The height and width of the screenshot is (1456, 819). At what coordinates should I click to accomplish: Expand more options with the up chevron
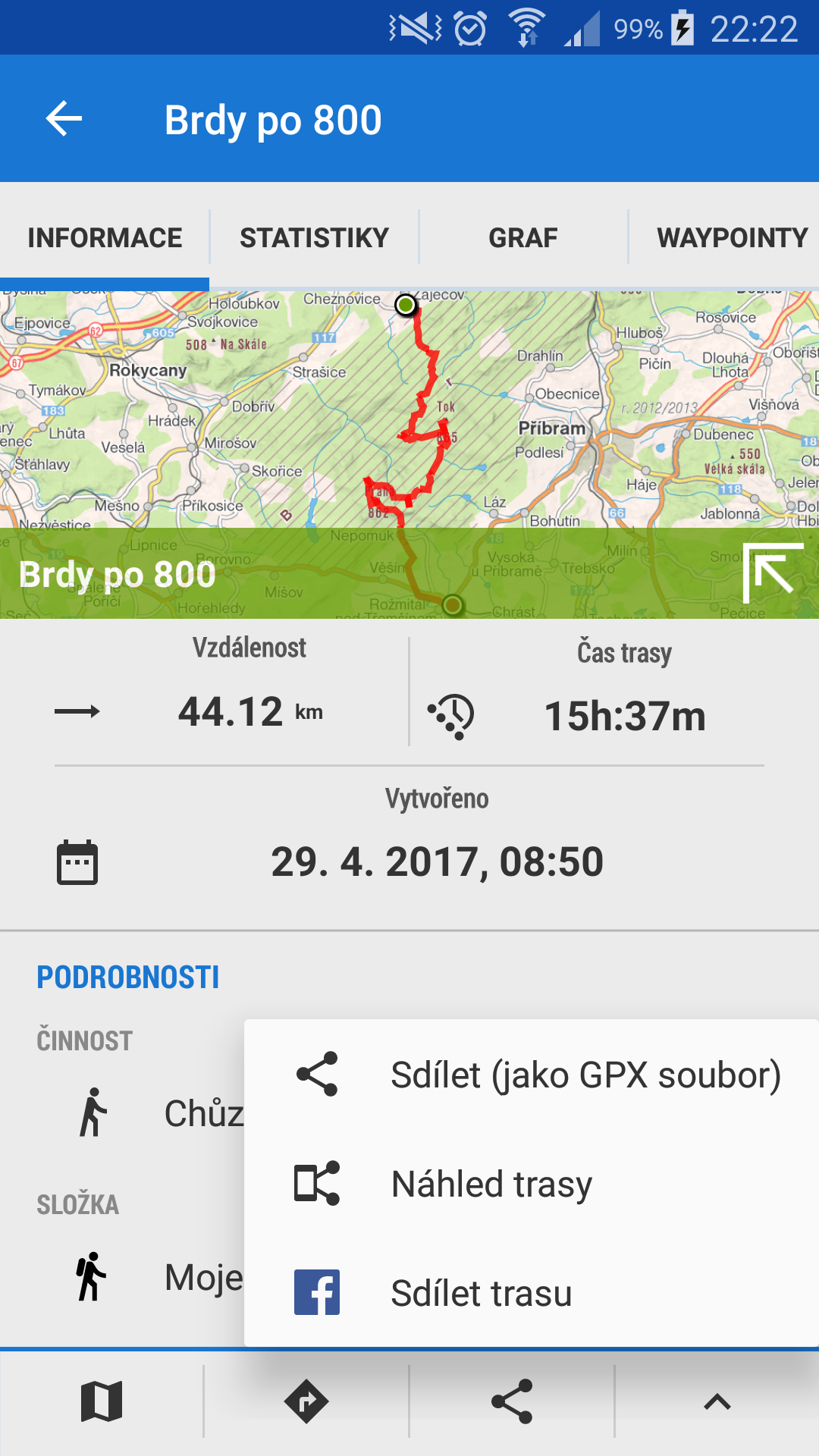click(717, 1401)
